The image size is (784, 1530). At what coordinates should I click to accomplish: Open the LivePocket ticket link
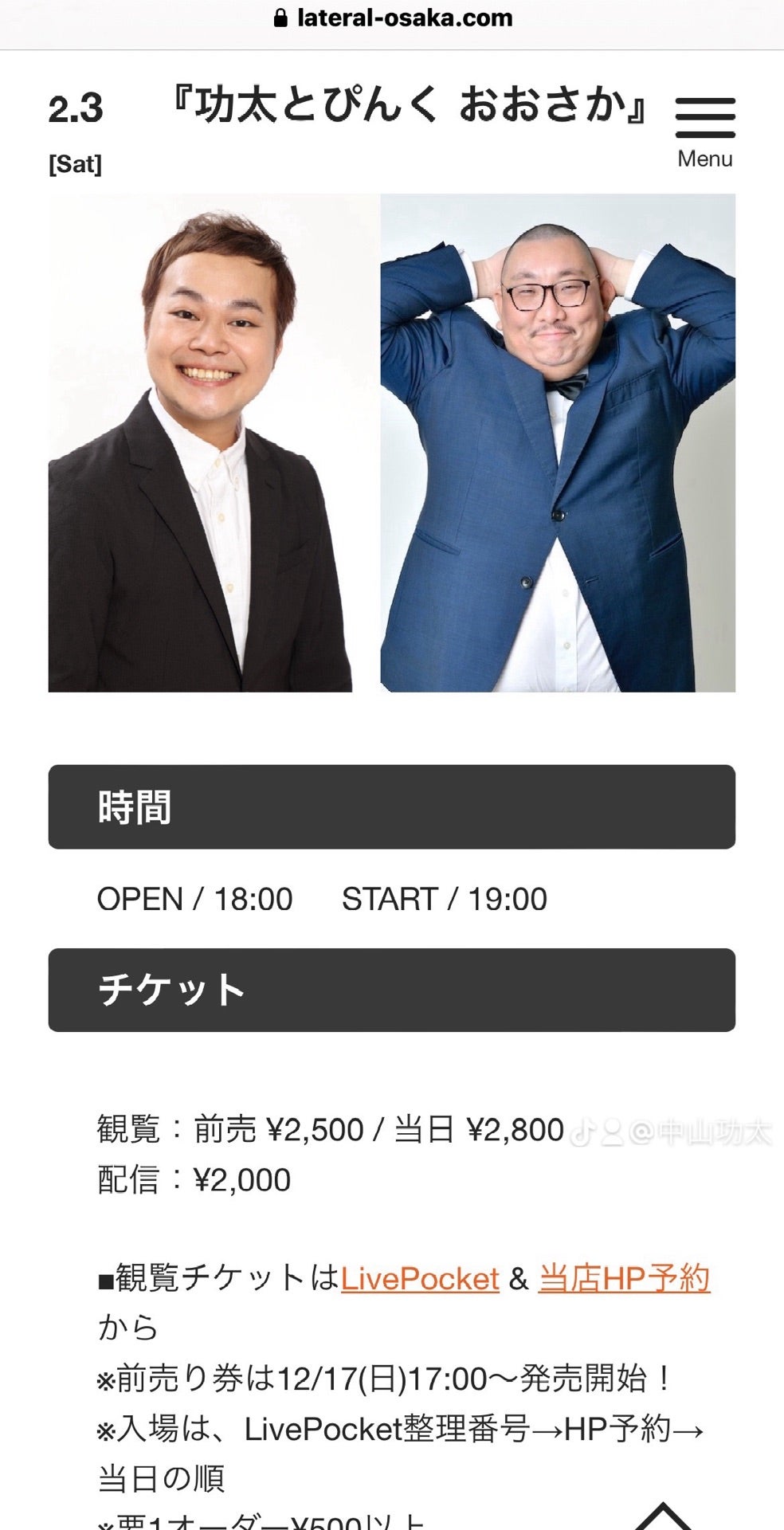click(x=420, y=1279)
